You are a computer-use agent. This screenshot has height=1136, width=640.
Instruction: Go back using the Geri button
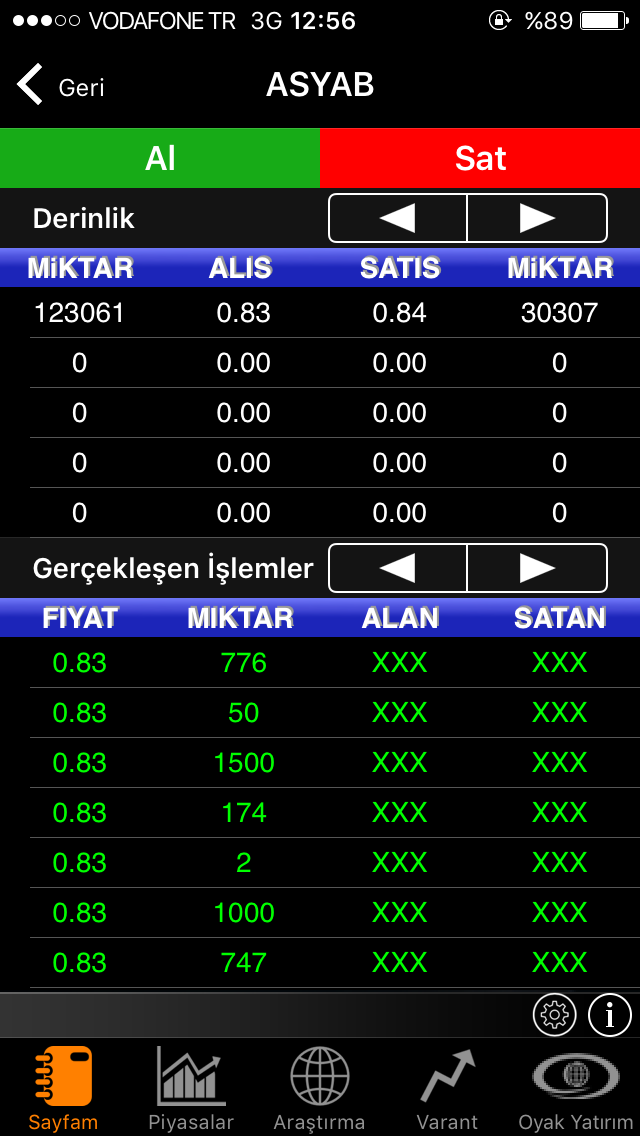pyautogui.click(x=62, y=86)
